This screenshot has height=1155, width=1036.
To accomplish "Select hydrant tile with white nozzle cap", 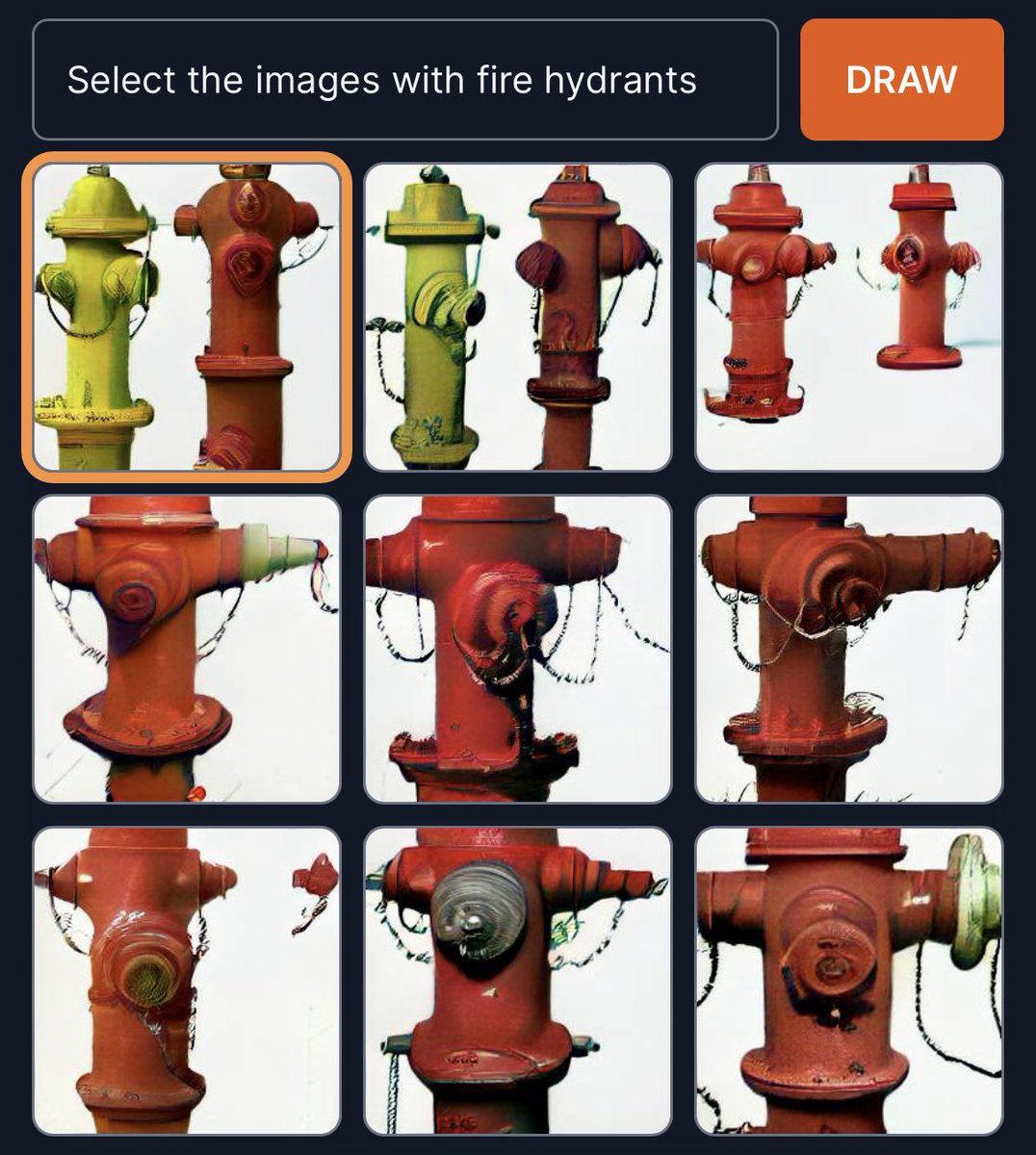I will (187, 649).
